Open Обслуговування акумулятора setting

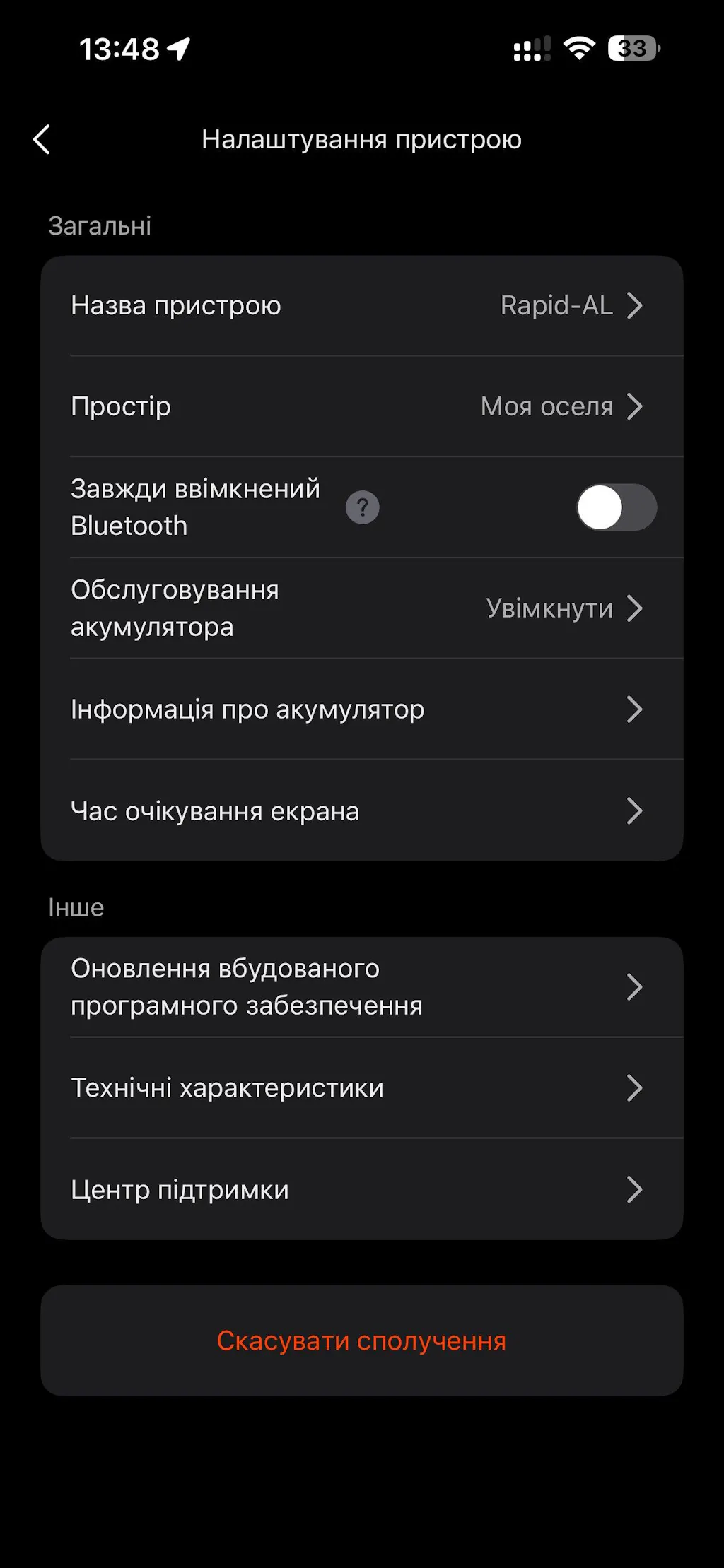coord(361,608)
